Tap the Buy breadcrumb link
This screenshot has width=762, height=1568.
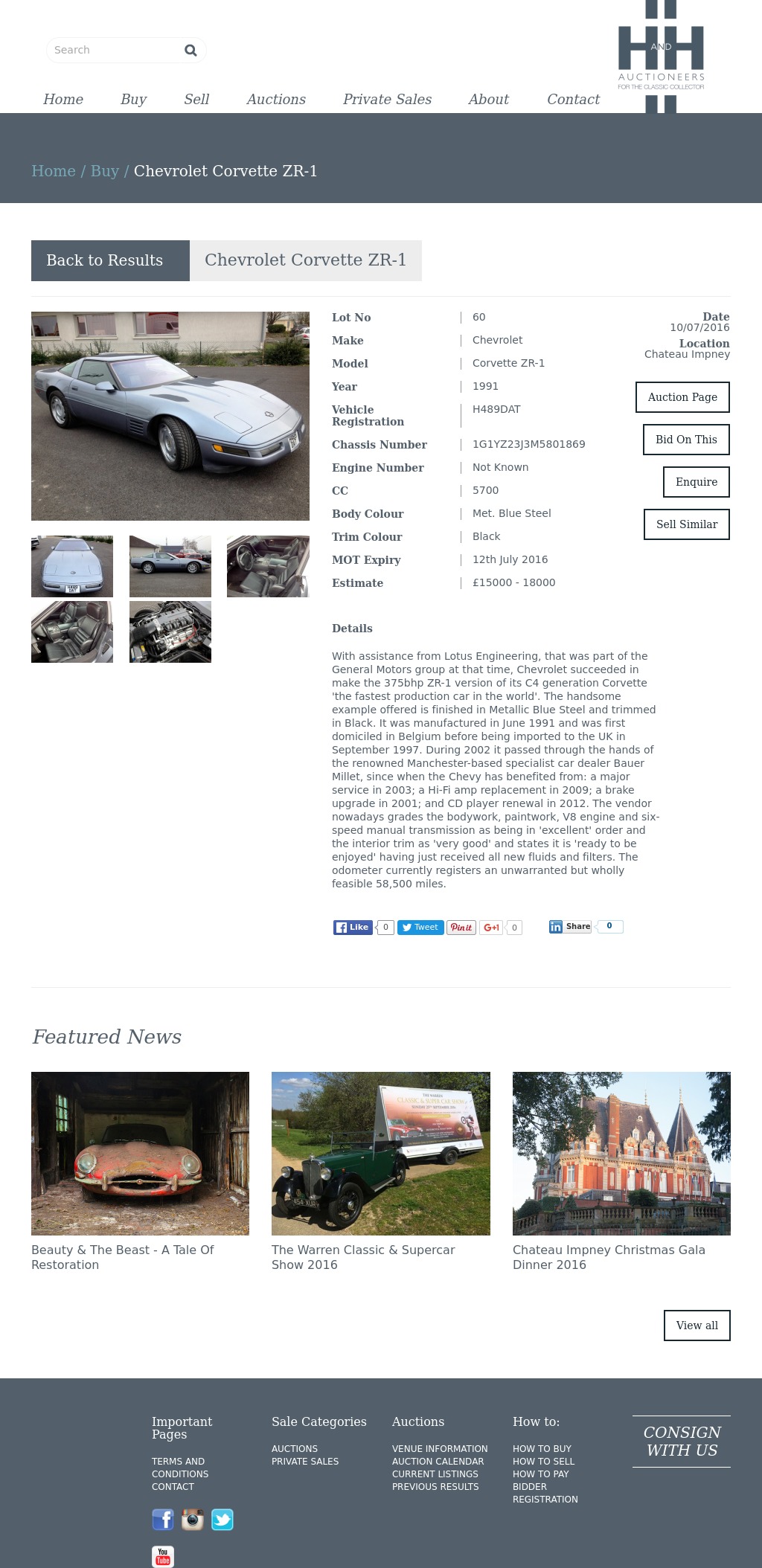coord(104,171)
